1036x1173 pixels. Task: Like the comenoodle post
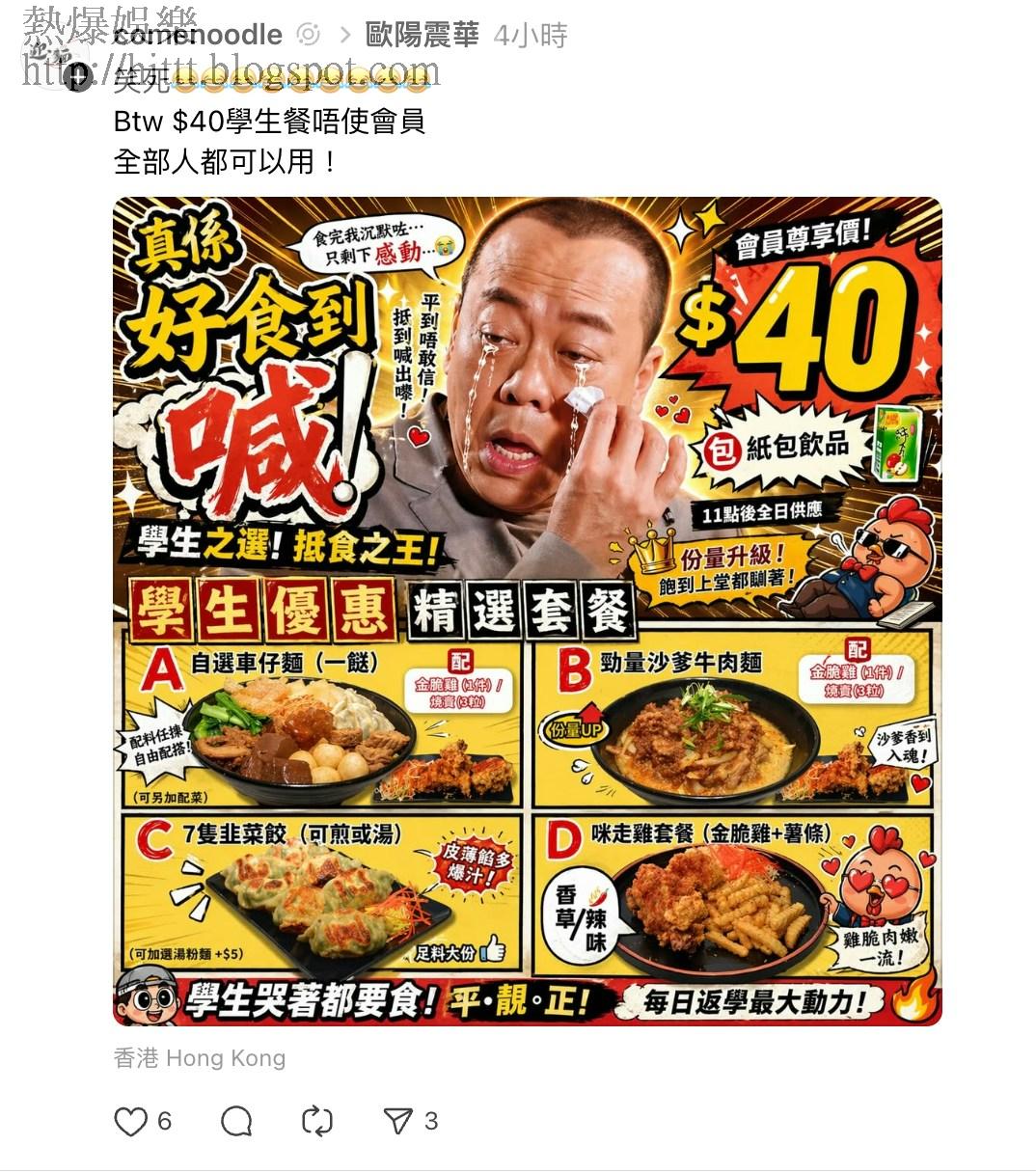click(131, 1122)
